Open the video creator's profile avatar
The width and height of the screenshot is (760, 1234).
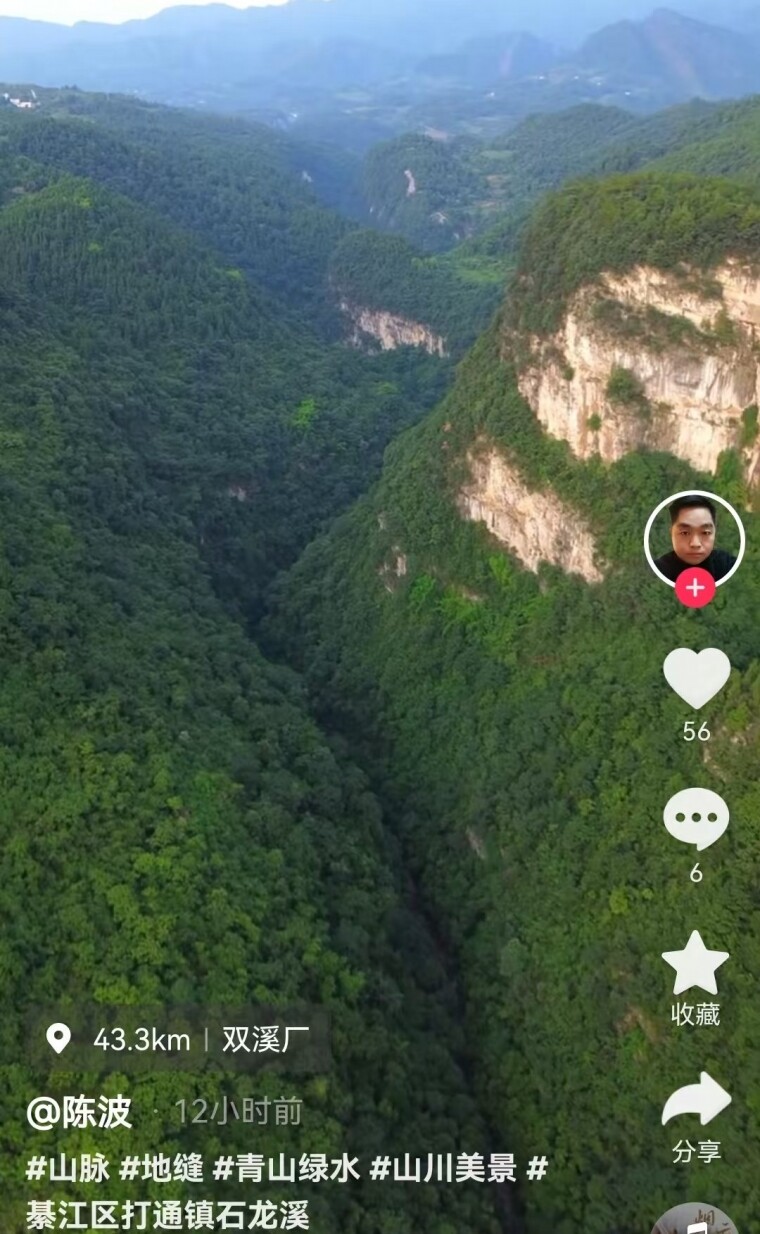click(x=694, y=538)
